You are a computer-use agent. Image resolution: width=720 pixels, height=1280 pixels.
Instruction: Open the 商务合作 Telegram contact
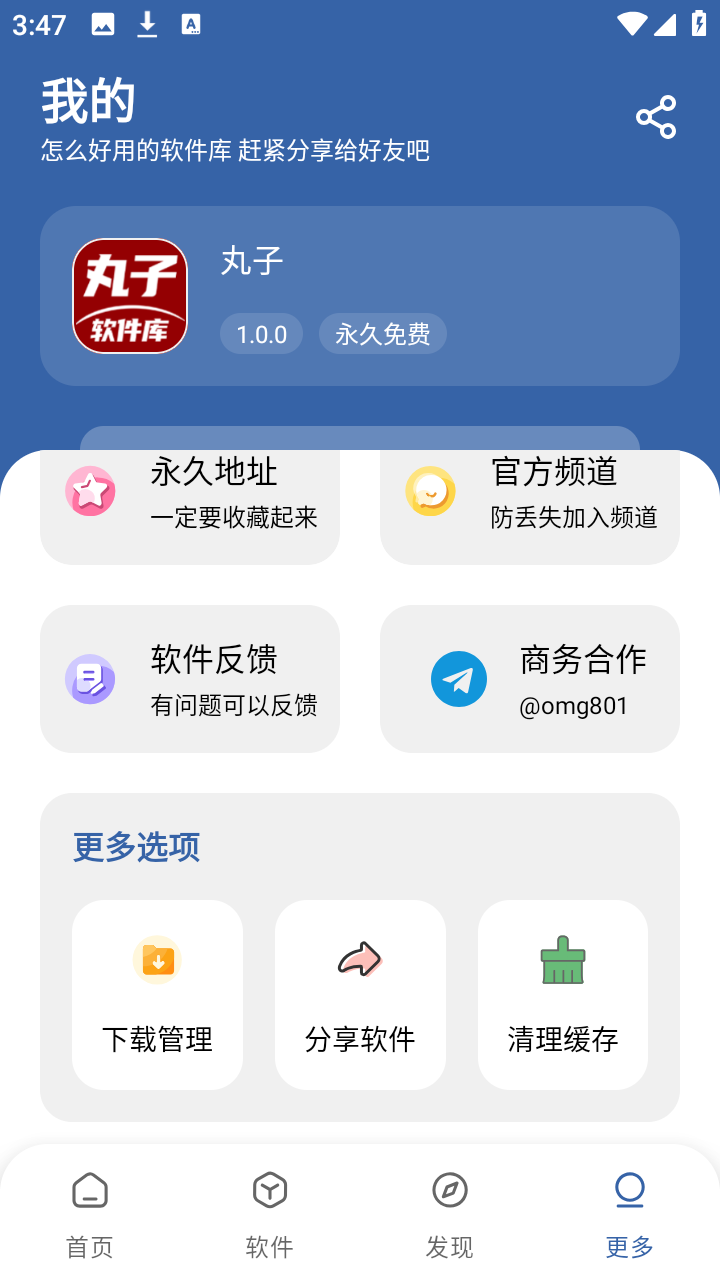coord(530,679)
